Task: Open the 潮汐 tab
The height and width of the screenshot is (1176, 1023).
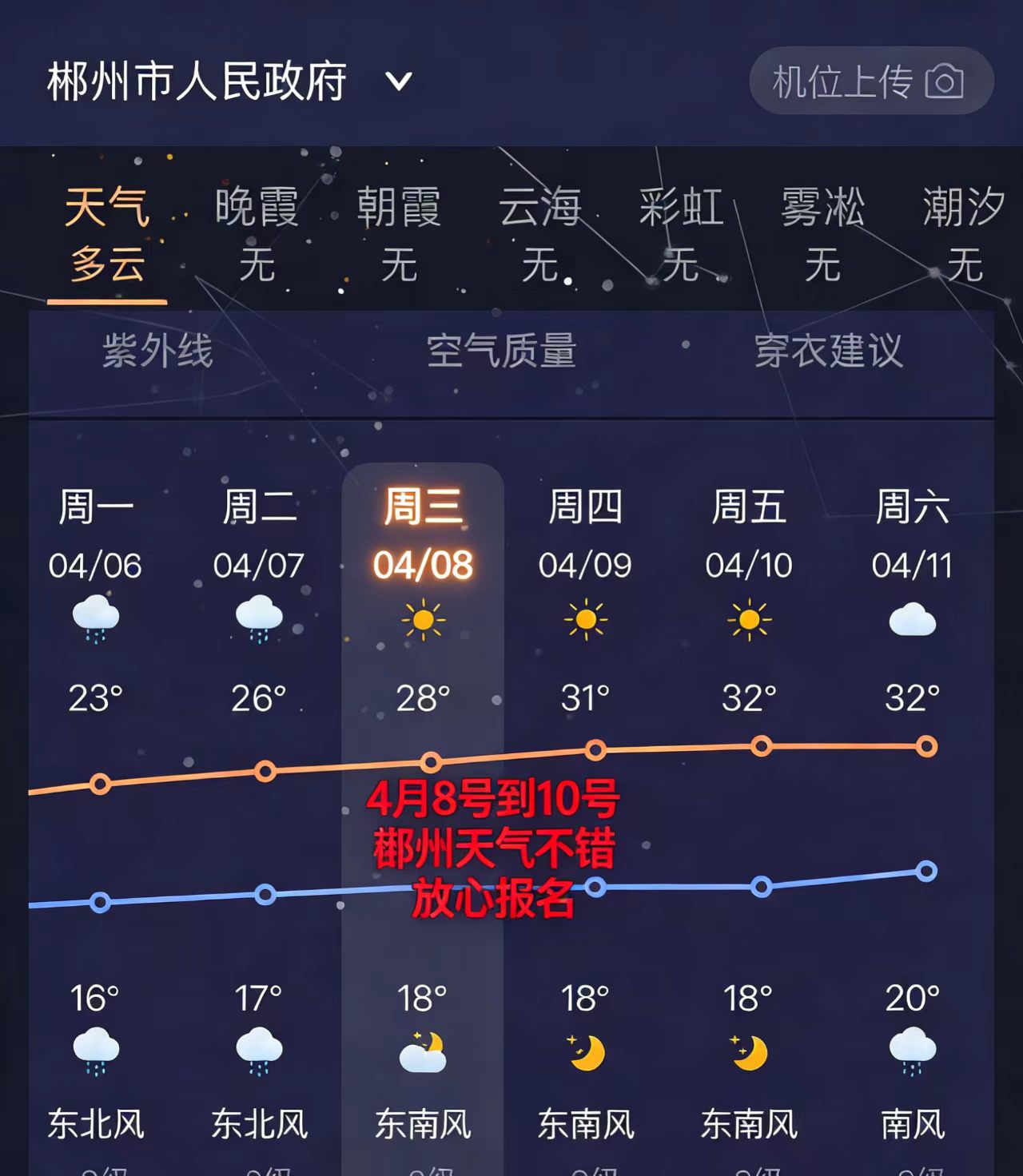Action: point(964,235)
